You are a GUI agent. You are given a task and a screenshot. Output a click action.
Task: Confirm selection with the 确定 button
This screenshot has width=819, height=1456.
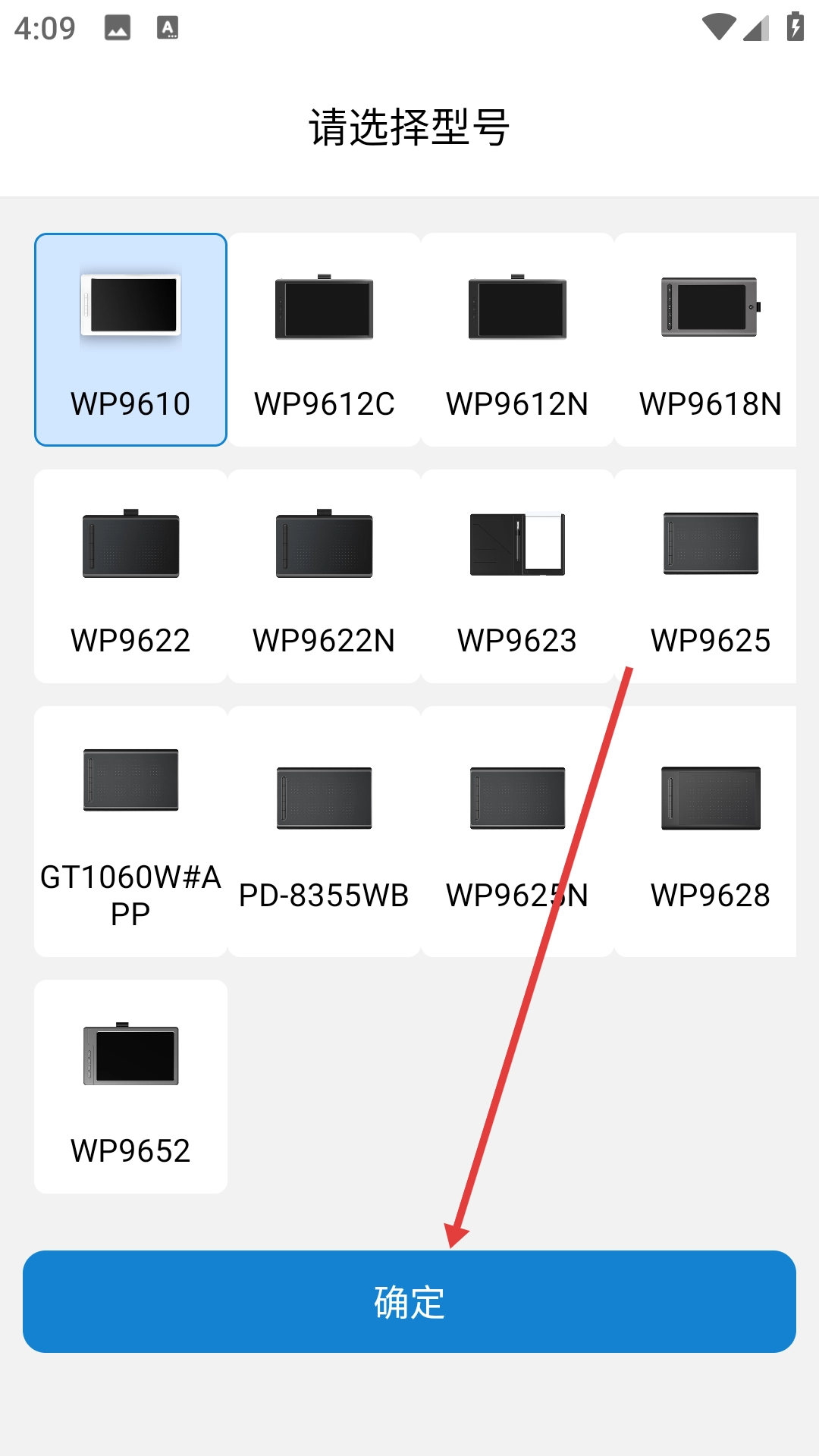coord(409,1301)
